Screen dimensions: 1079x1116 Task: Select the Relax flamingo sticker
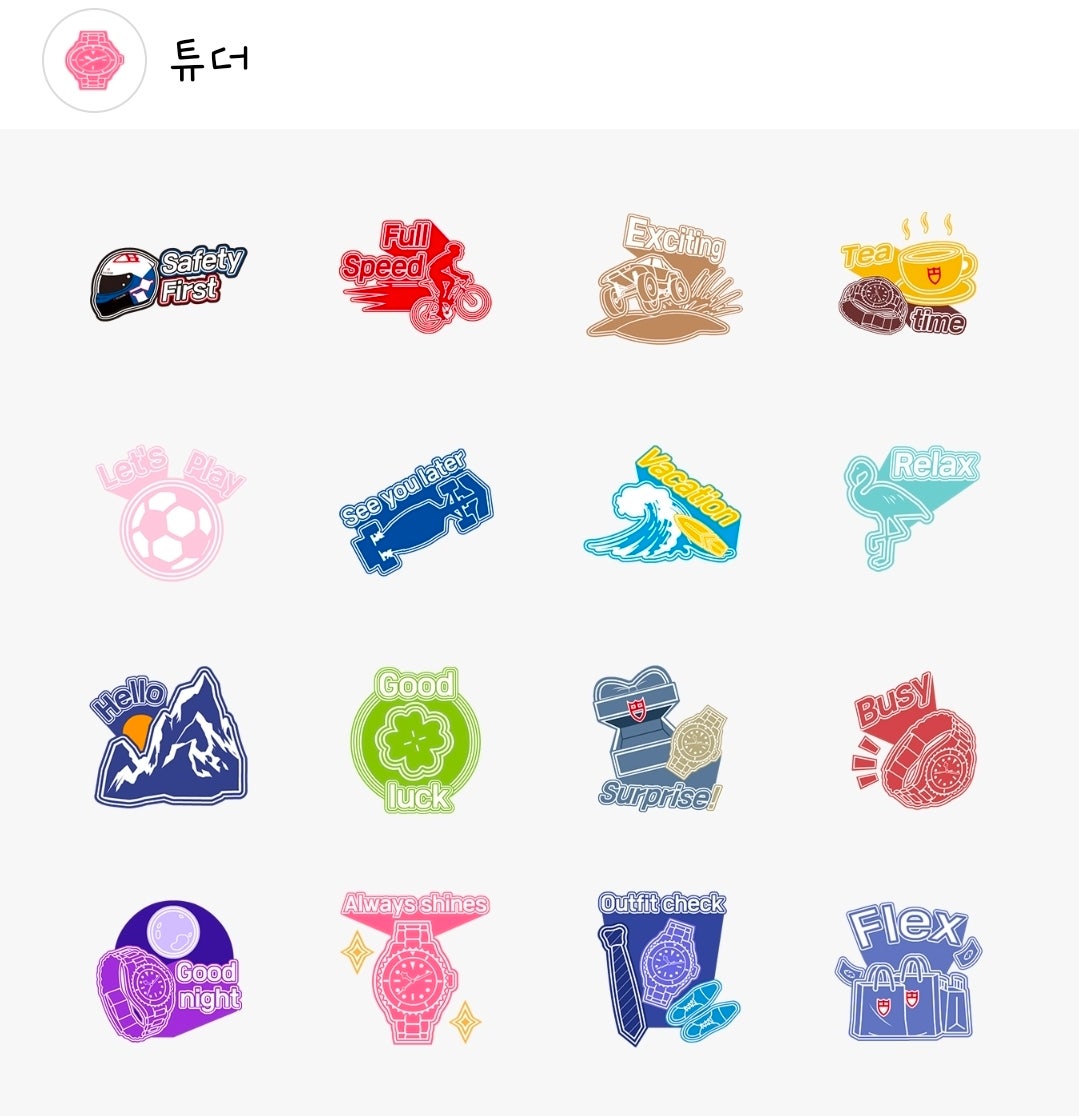click(910, 507)
